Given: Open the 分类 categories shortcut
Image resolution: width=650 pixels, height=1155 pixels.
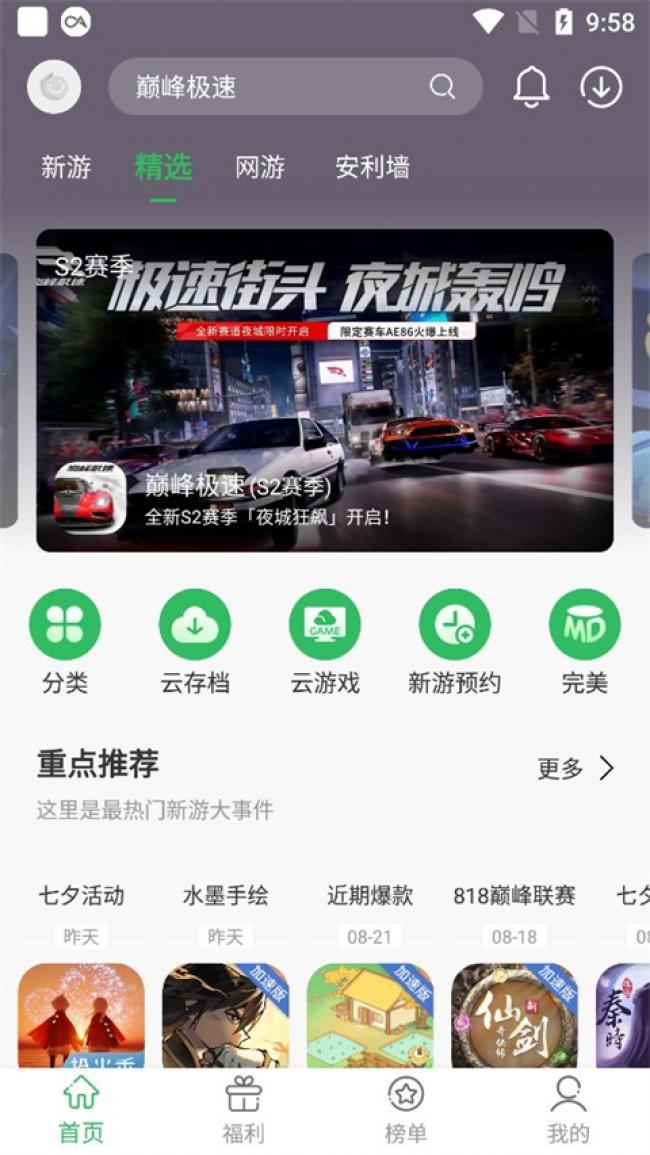Looking at the screenshot, I should click(x=65, y=642).
